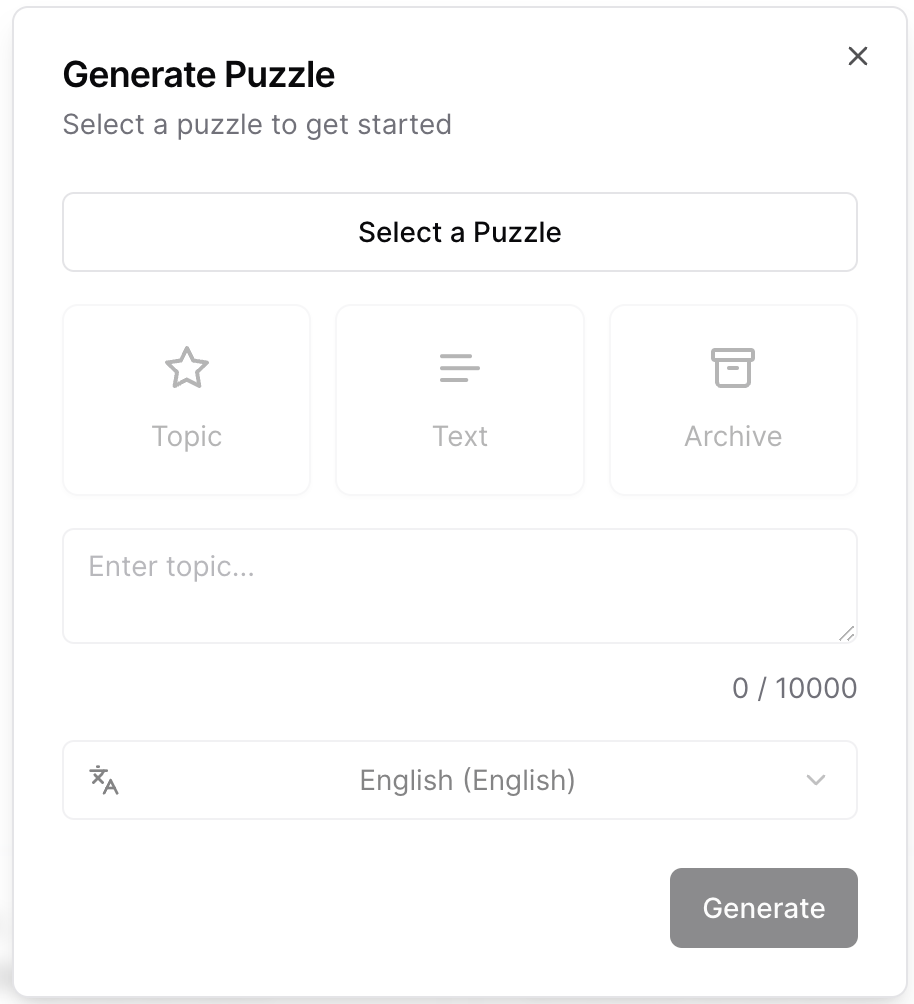Click the textarea resize handle

pos(849,633)
